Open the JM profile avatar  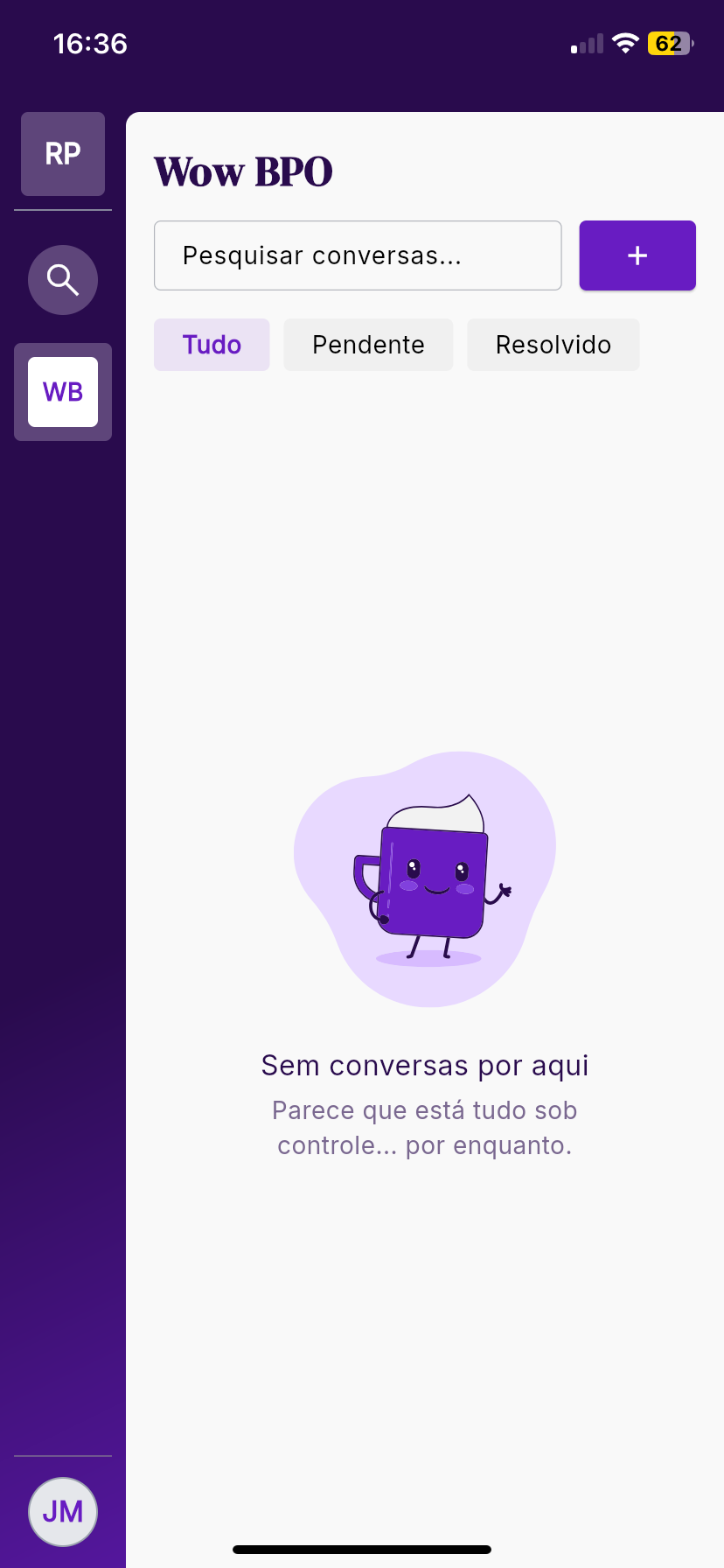pos(63,1511)
